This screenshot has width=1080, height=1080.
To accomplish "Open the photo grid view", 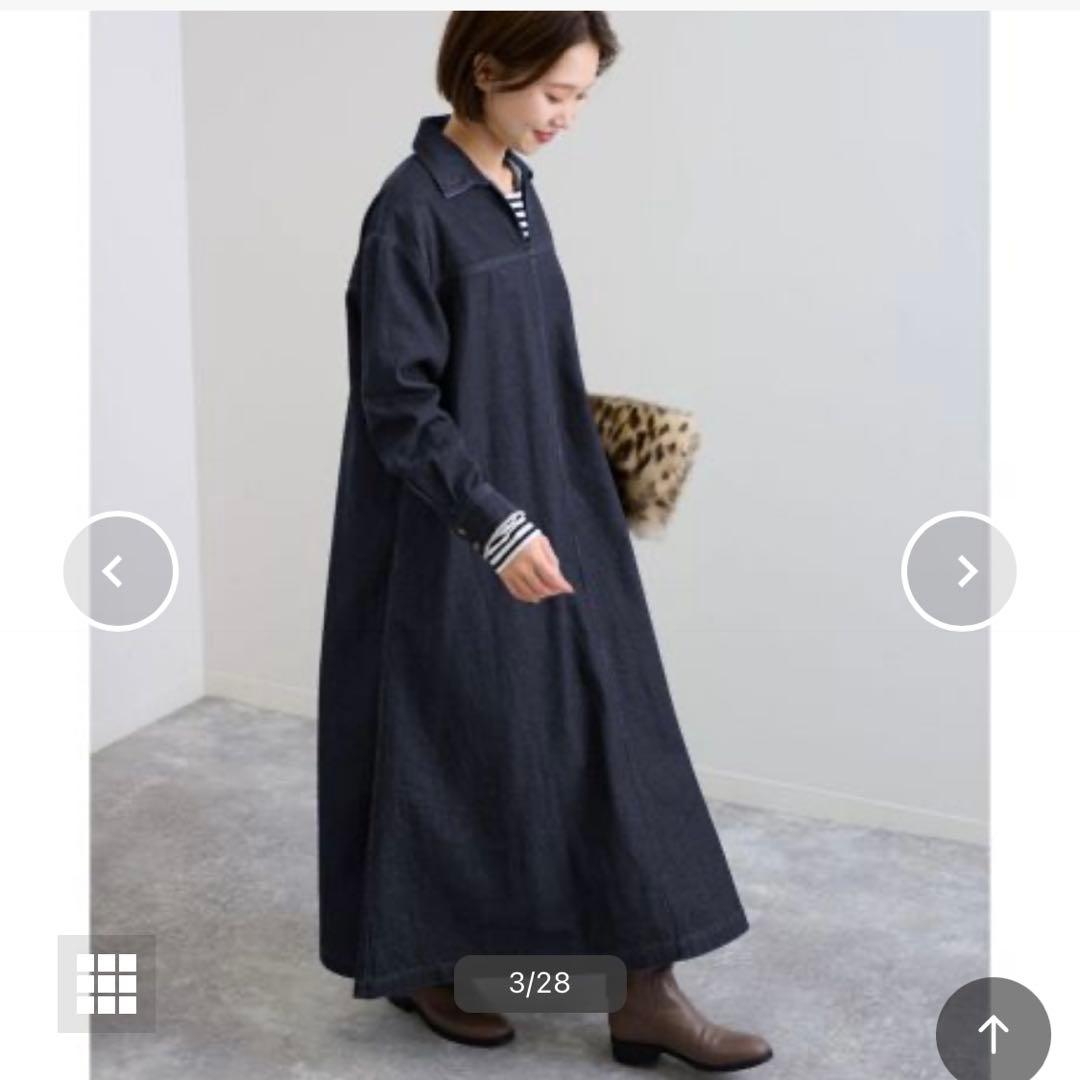I will point(107,983).
